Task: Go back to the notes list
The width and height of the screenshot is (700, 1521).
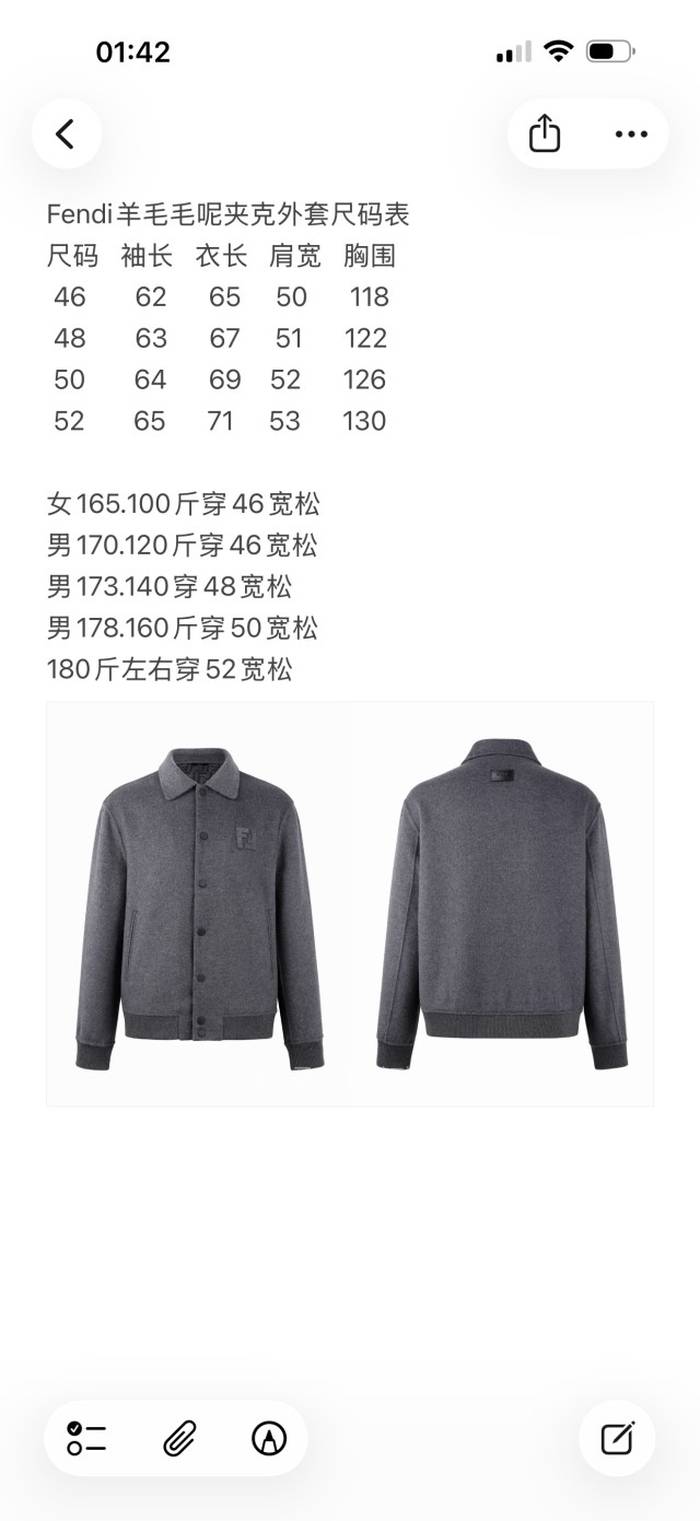Action: coord(66,134)
